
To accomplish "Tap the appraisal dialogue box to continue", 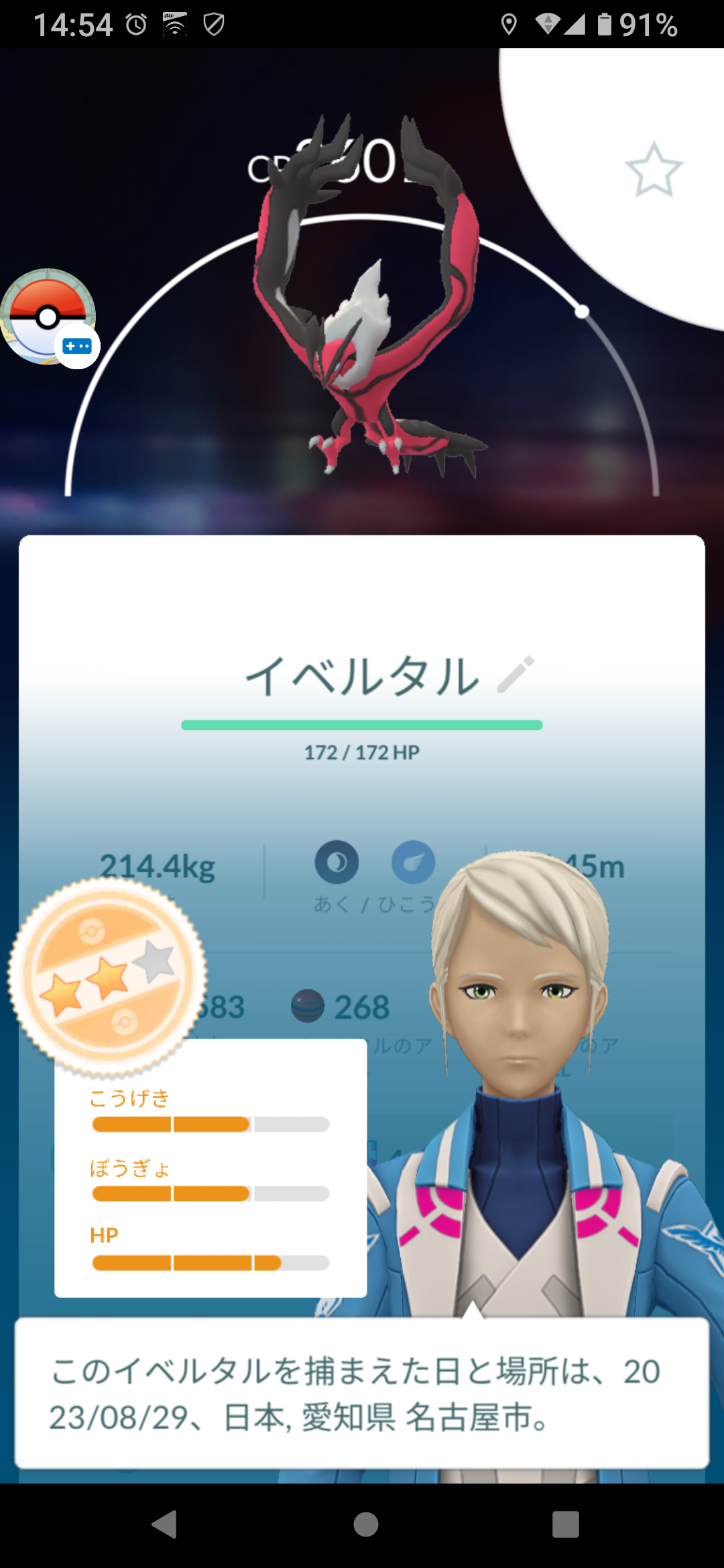I will 362,1393.
